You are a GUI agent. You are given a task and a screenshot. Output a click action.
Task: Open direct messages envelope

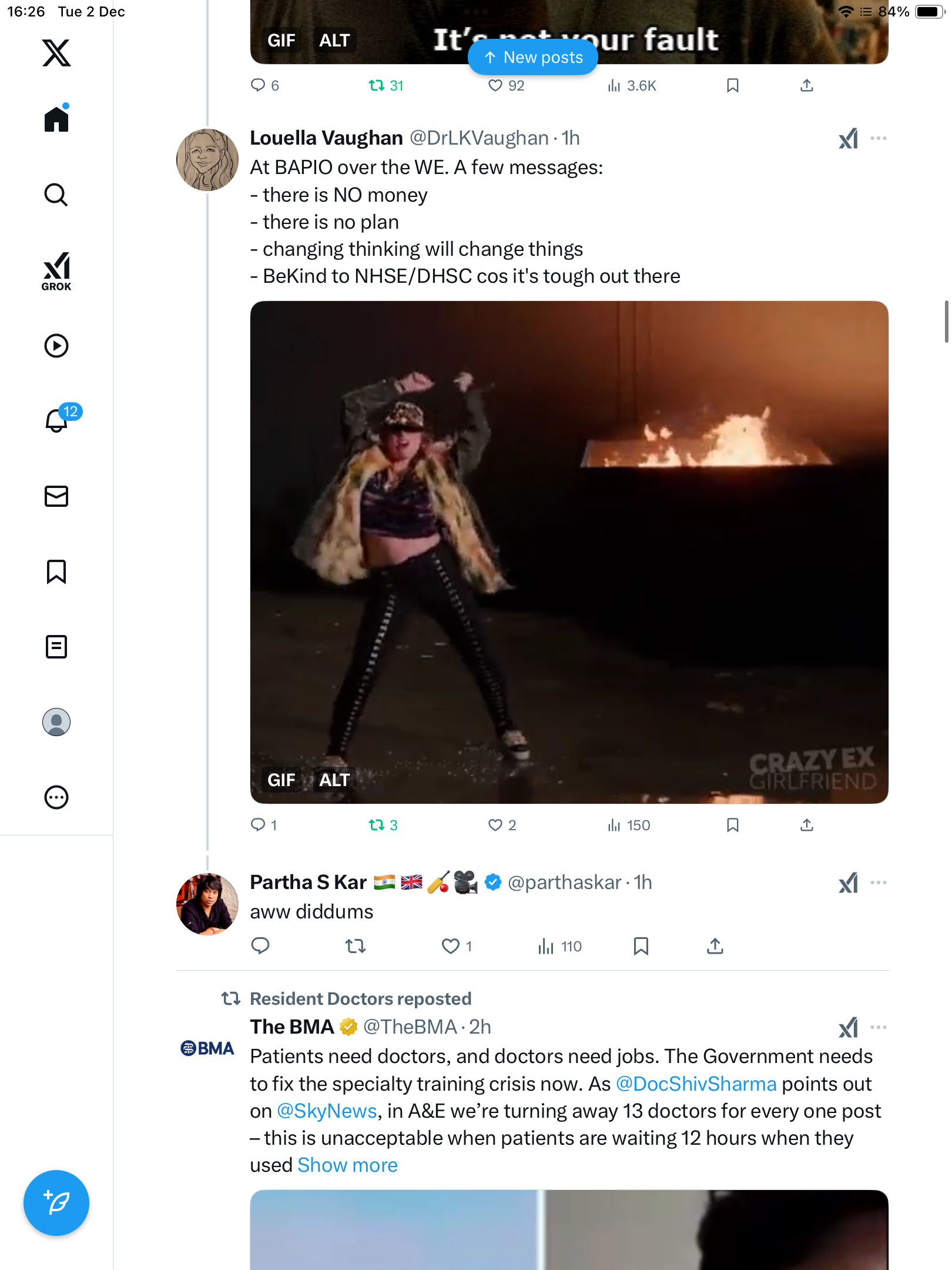point(56,496)
